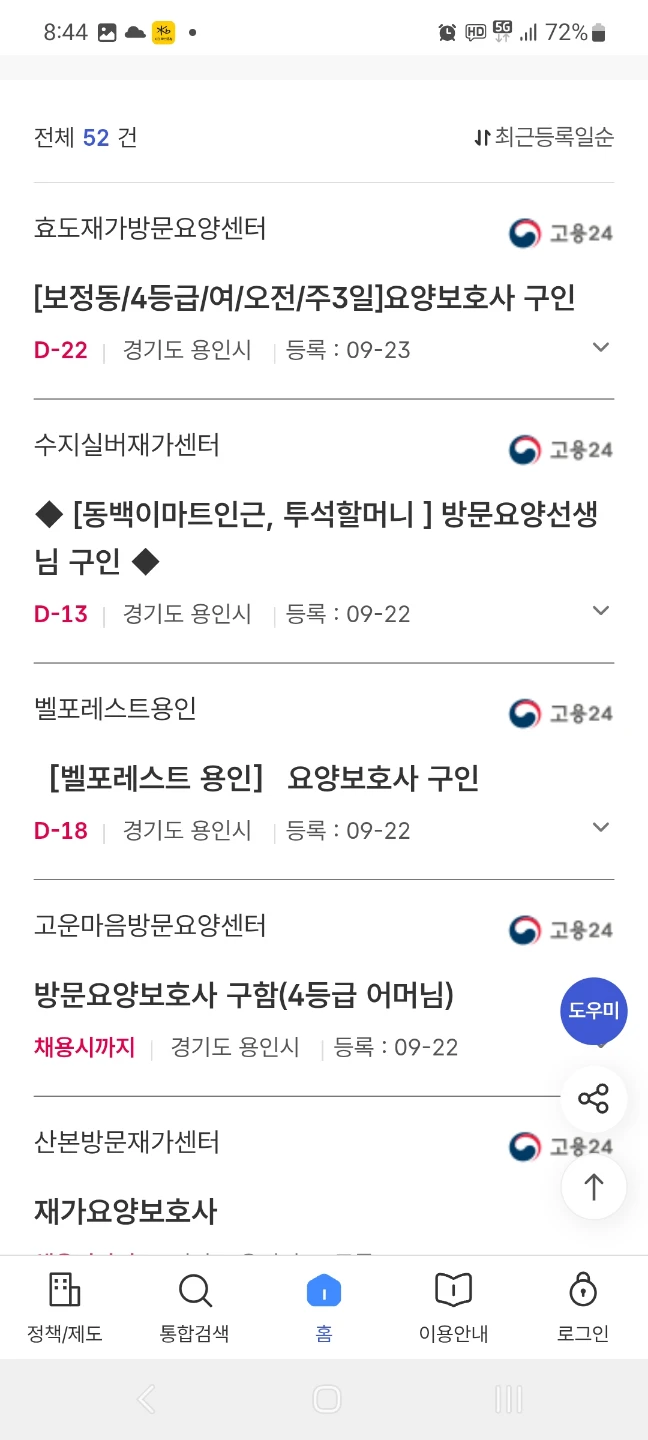648x1440 pixels.
Task: Tap the system back button
Action: (147, 1398)
